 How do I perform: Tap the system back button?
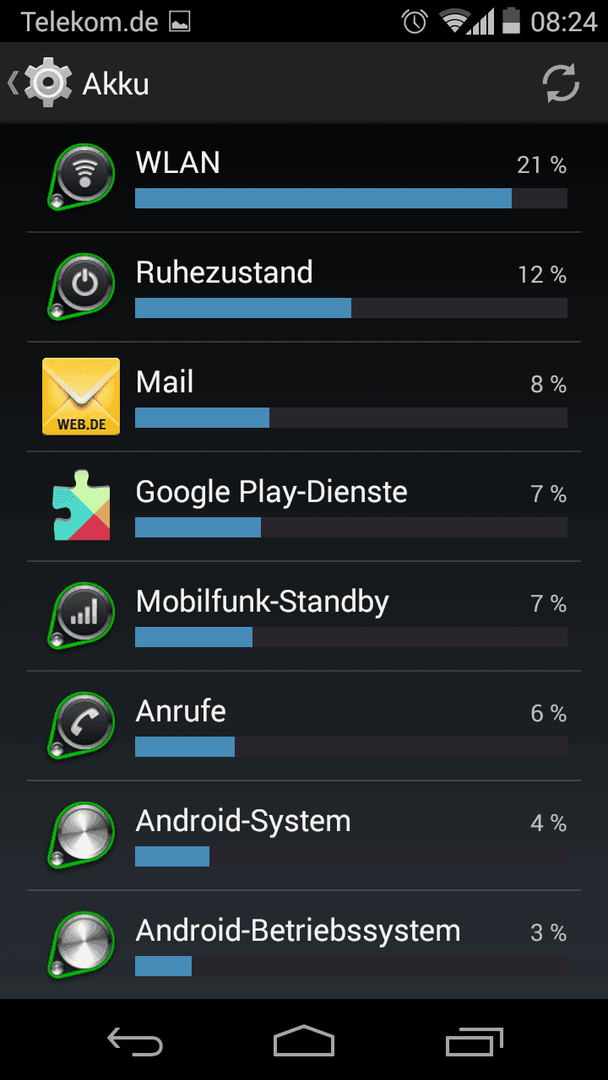coord(135,1042)
